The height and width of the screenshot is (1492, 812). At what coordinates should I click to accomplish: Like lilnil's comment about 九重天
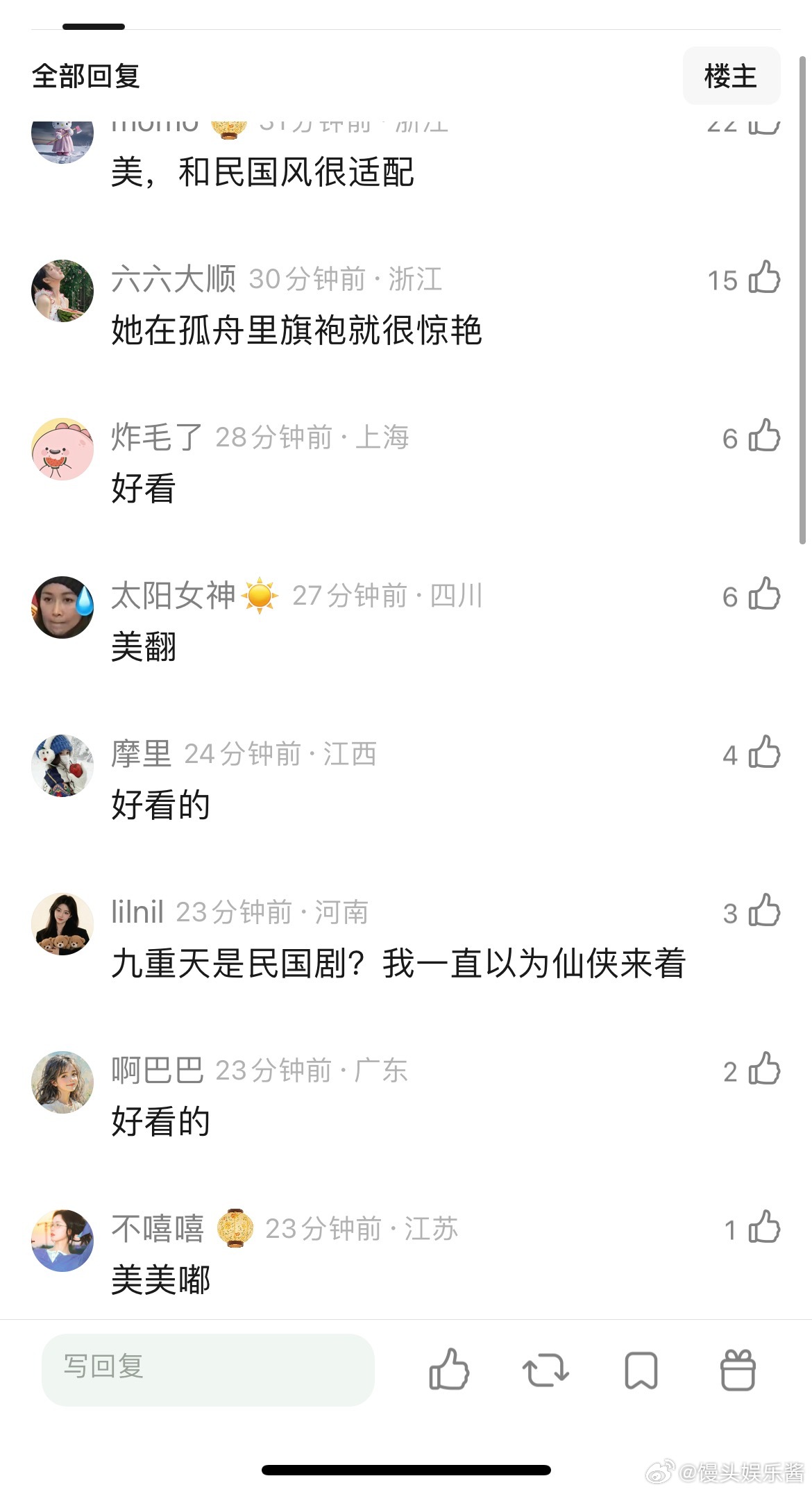pyautogui.click(x=764, y=911)
